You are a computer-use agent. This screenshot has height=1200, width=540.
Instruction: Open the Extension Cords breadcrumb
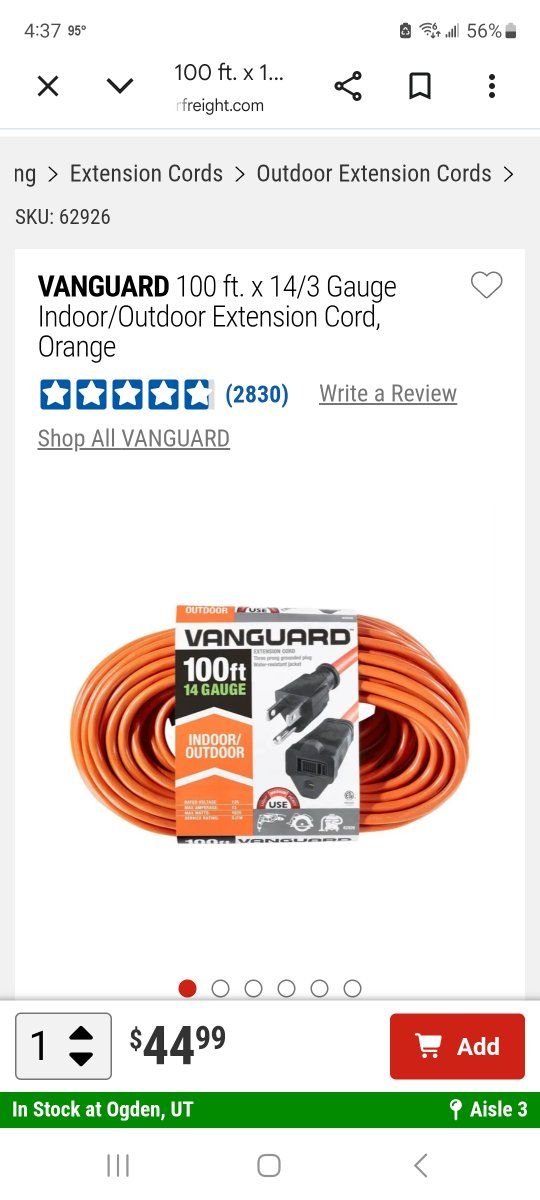[x=146, y=174]
